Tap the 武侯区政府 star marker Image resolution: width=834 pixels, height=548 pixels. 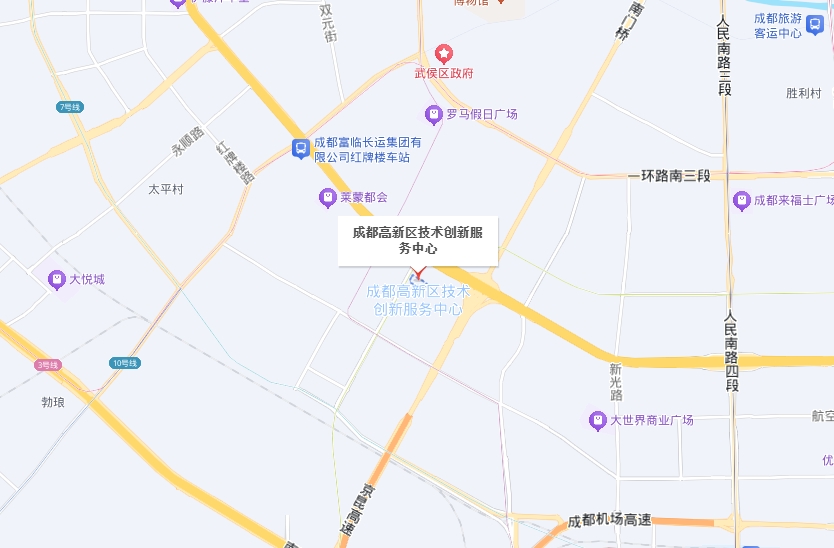[x=444, y=54]
